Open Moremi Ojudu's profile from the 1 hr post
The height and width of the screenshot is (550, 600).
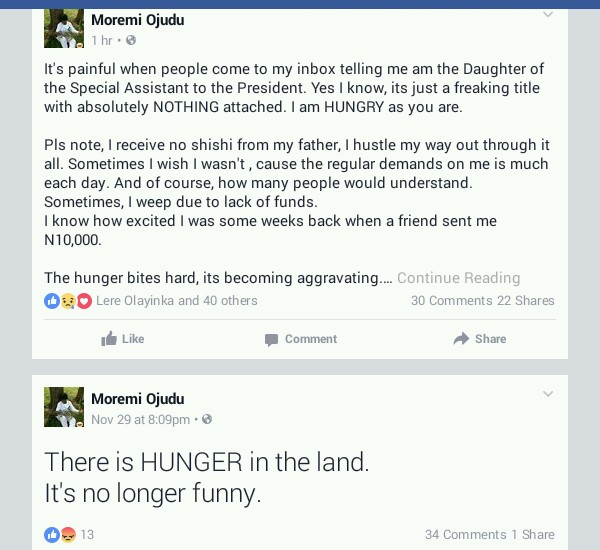point(138,20)
